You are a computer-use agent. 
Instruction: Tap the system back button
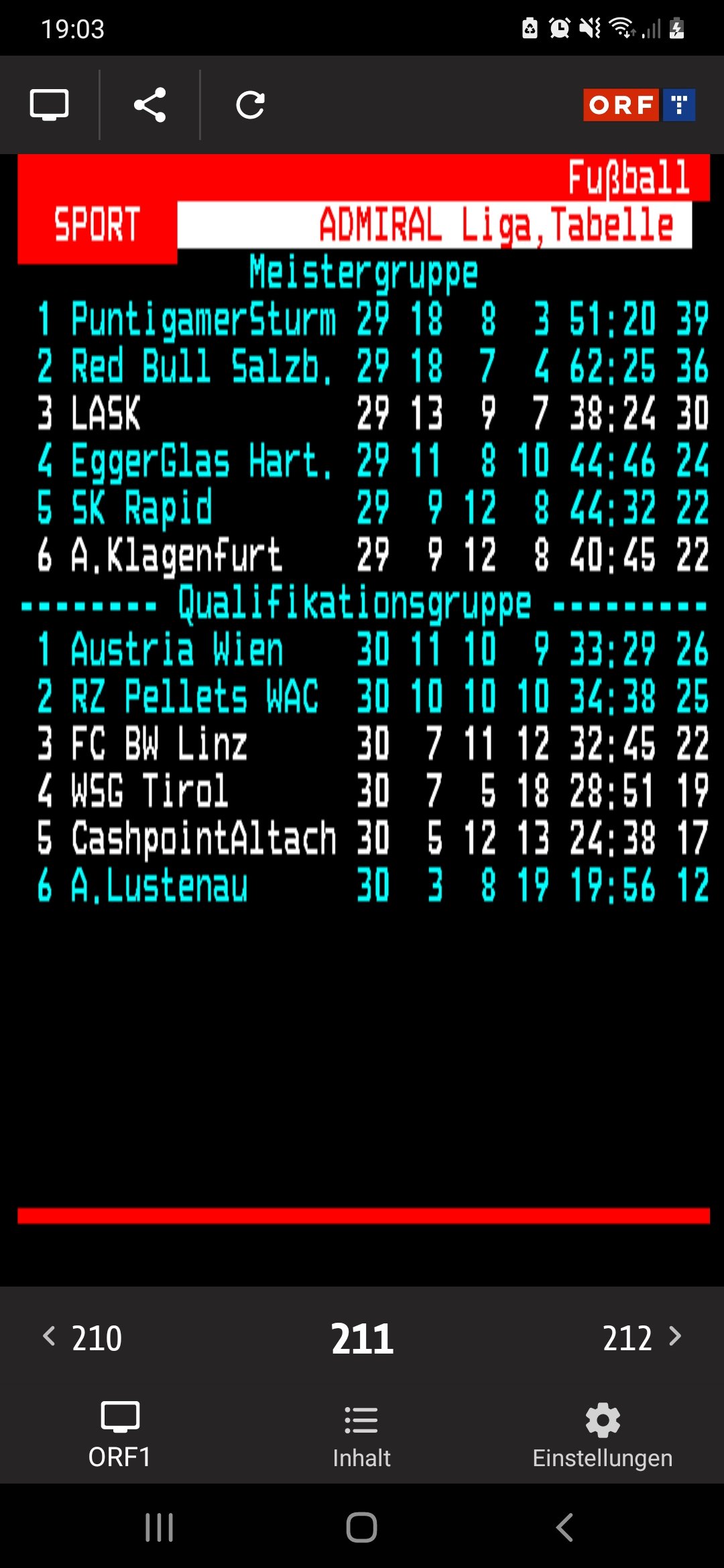(x=564, y=1528)
